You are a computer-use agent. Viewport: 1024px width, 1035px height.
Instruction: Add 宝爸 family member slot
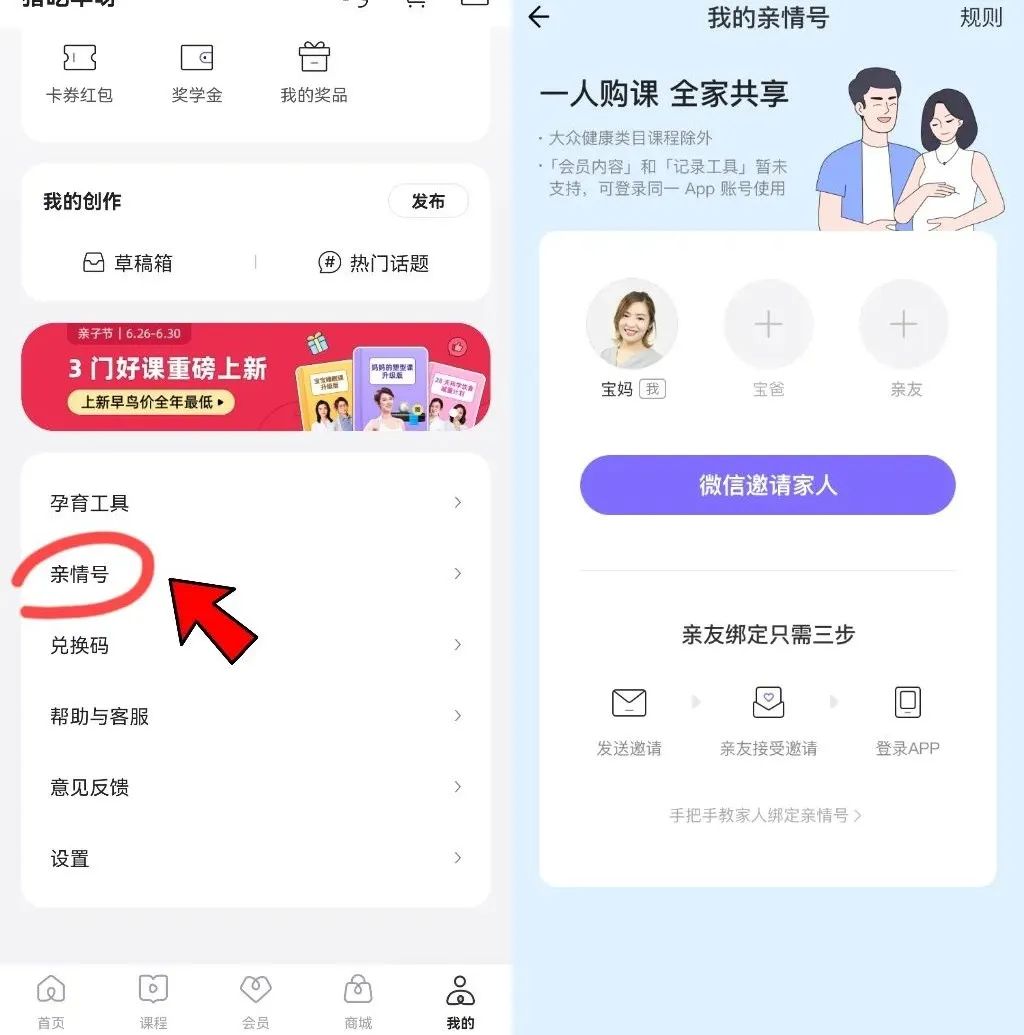[768, 325]
